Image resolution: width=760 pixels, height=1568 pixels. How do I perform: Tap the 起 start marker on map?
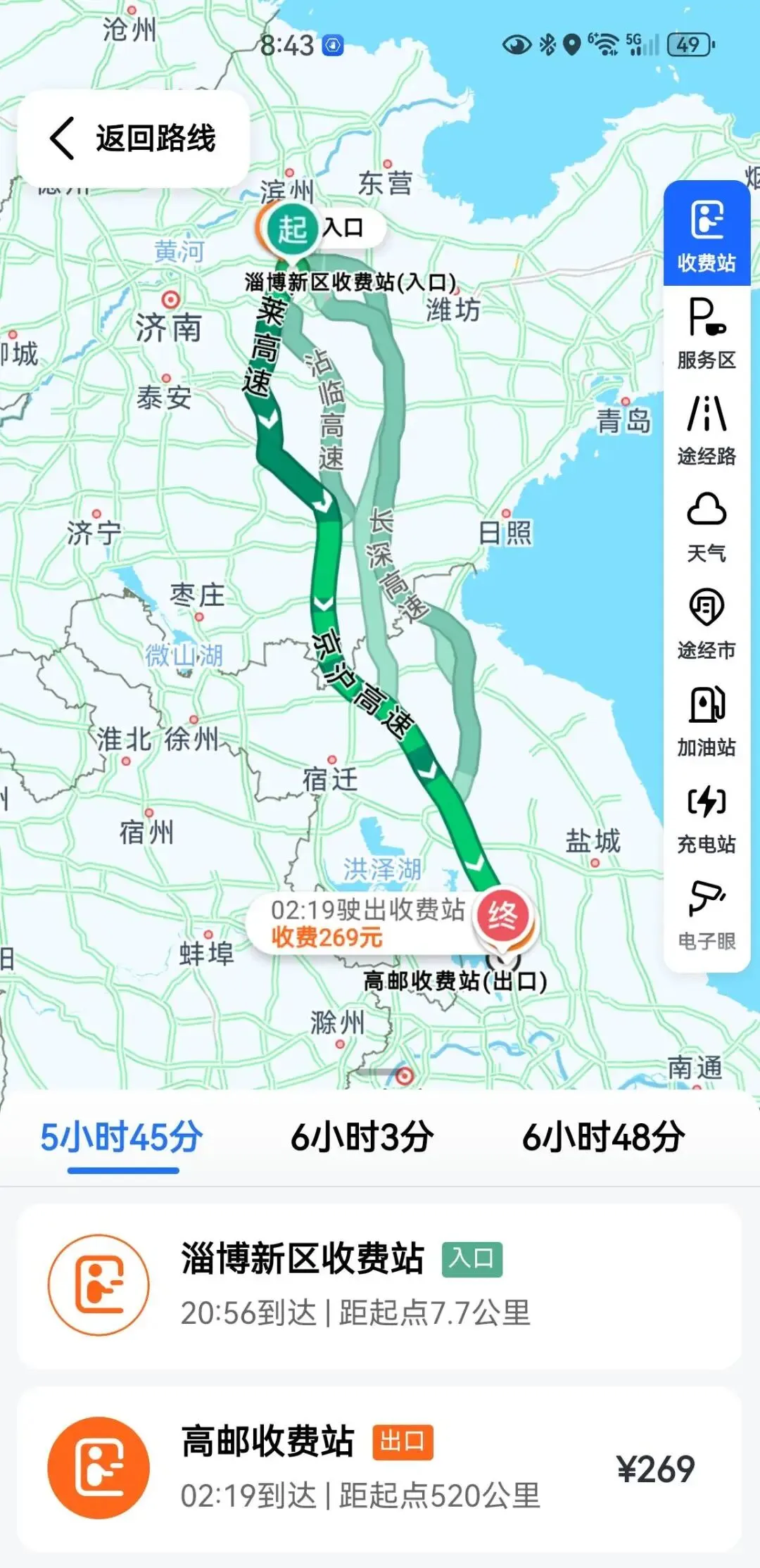(292, 229)
